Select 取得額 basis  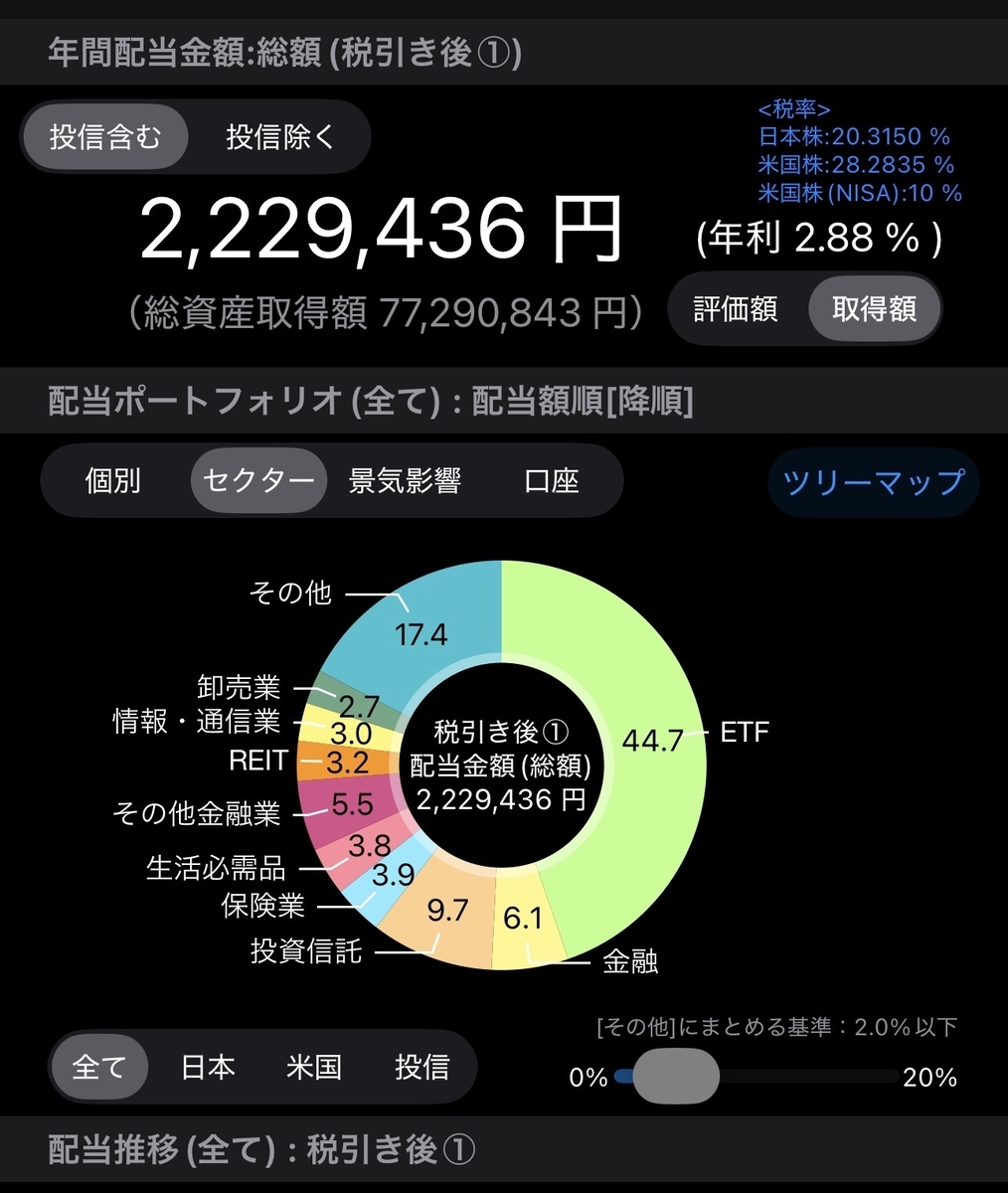tap(874, 309)
